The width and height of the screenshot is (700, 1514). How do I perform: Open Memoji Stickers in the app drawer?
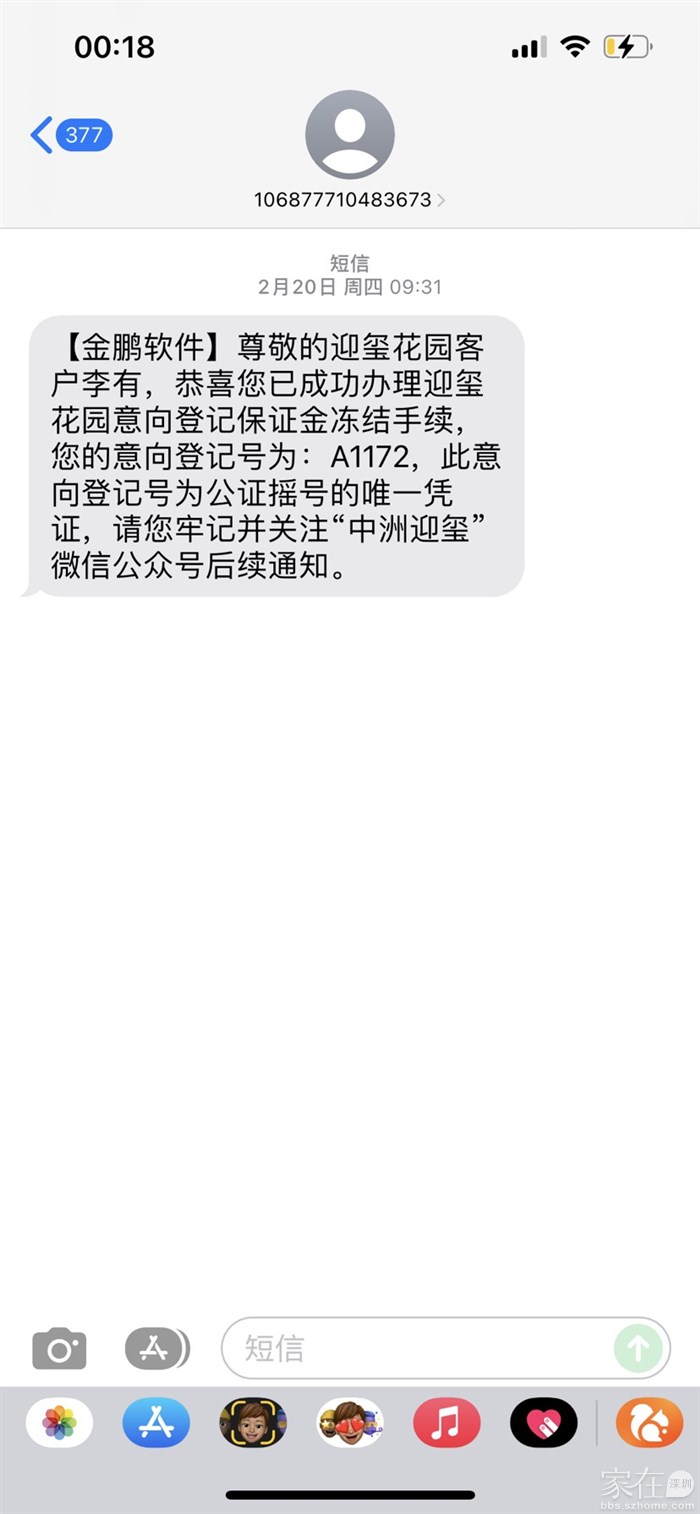click(x=350, y=1423)
